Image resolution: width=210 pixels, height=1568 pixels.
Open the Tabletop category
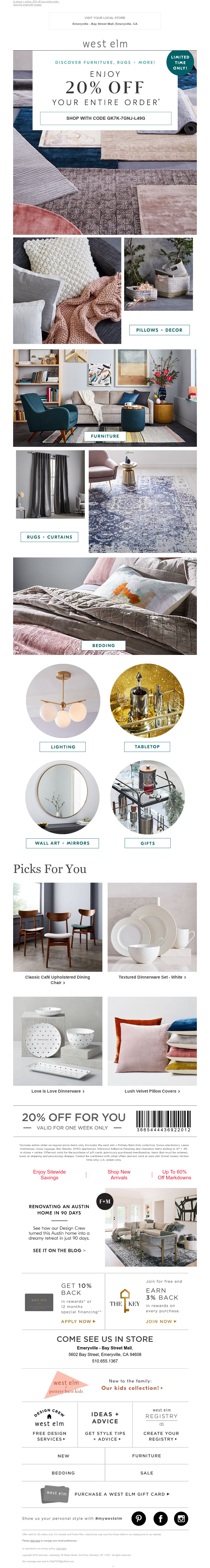point(147,746)
